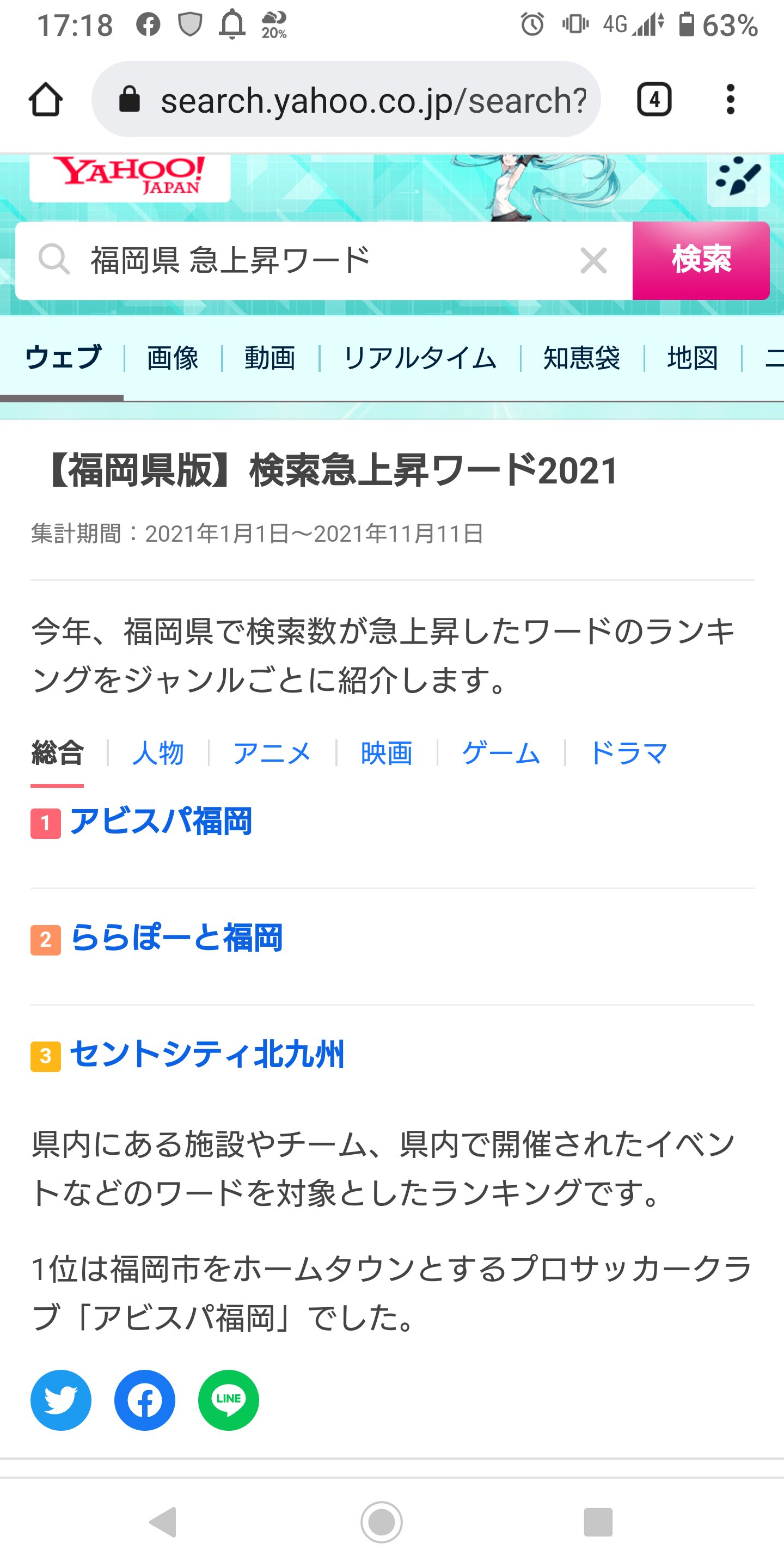Image resolution: width=784 pixels, height=1568 pixels.
Task: Open the browser home page
Action: coord(46,100)
